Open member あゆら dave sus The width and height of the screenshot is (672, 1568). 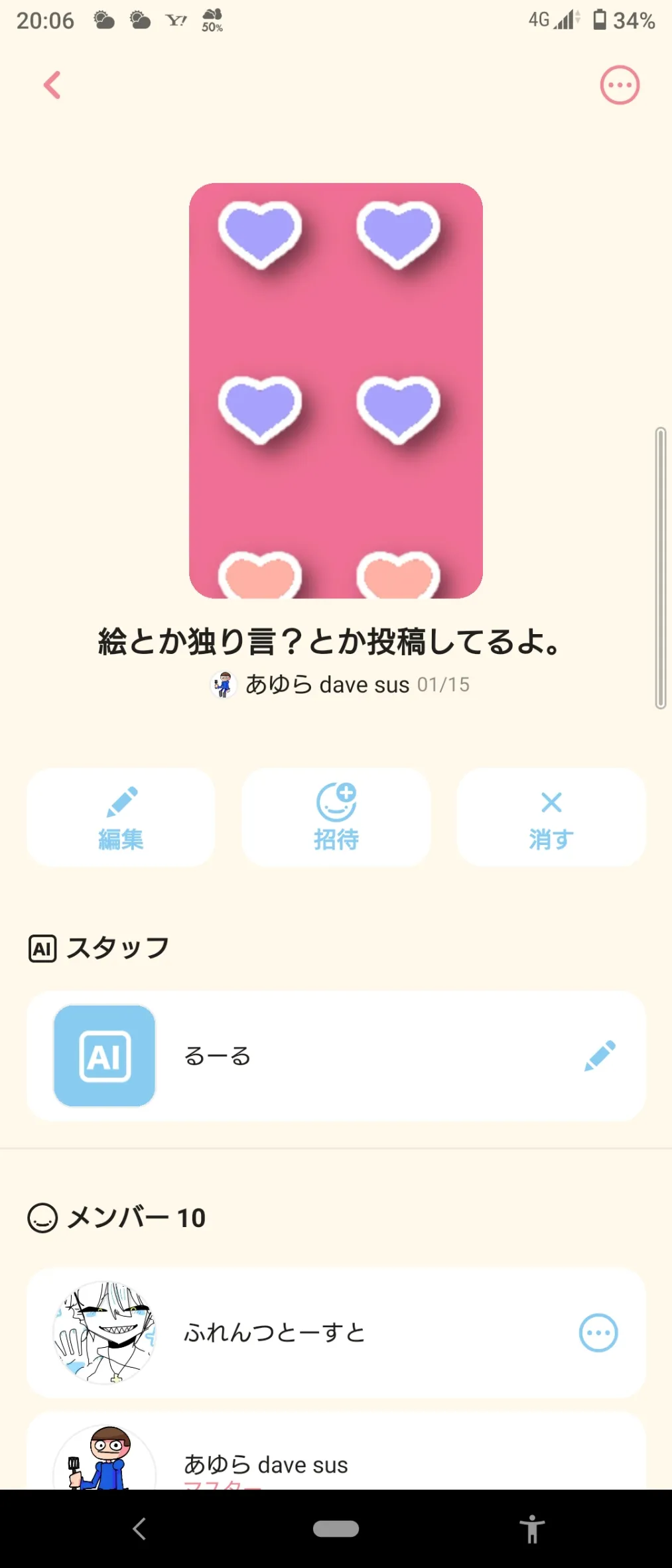point(336,1451)
